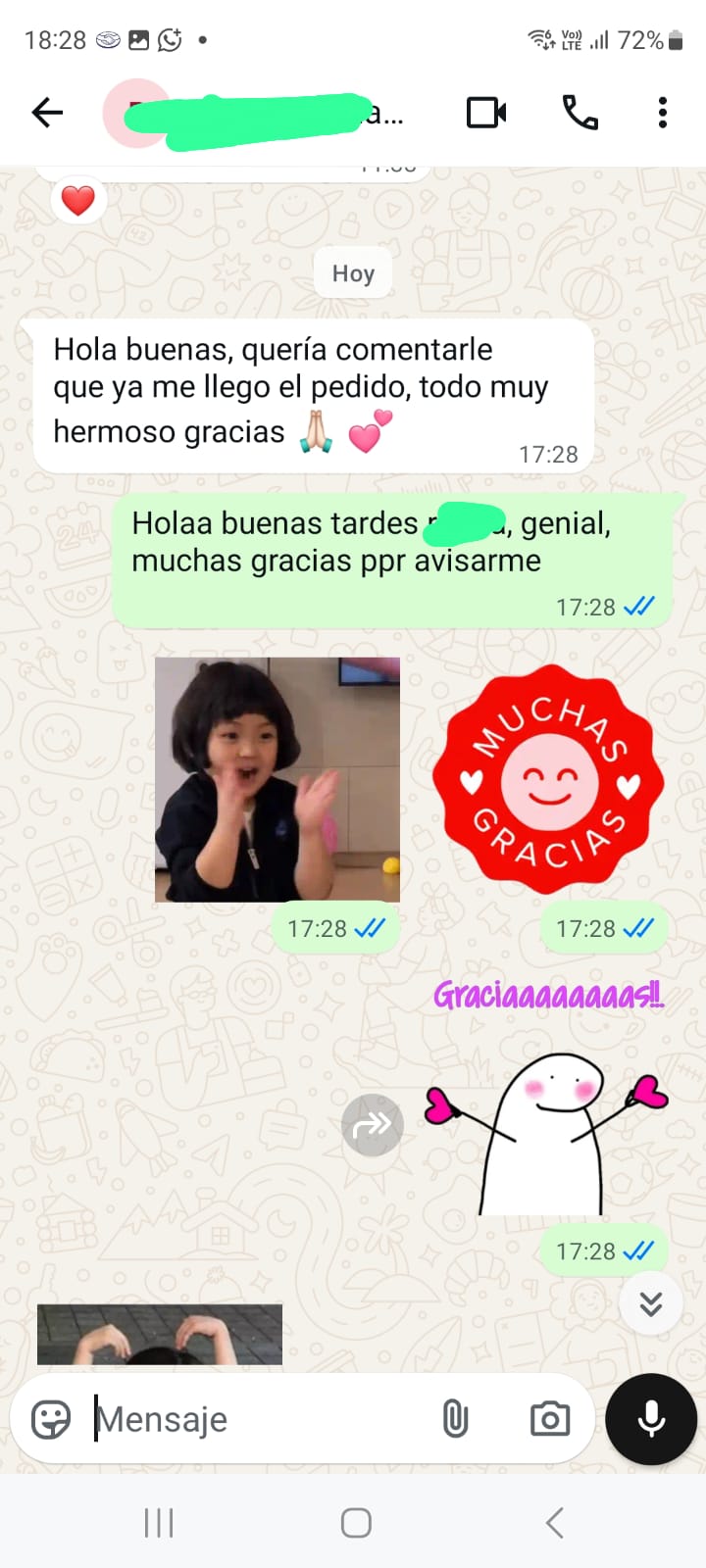
Task: Open the emoji and sticker picker
Action: (x=51, y=1419)
